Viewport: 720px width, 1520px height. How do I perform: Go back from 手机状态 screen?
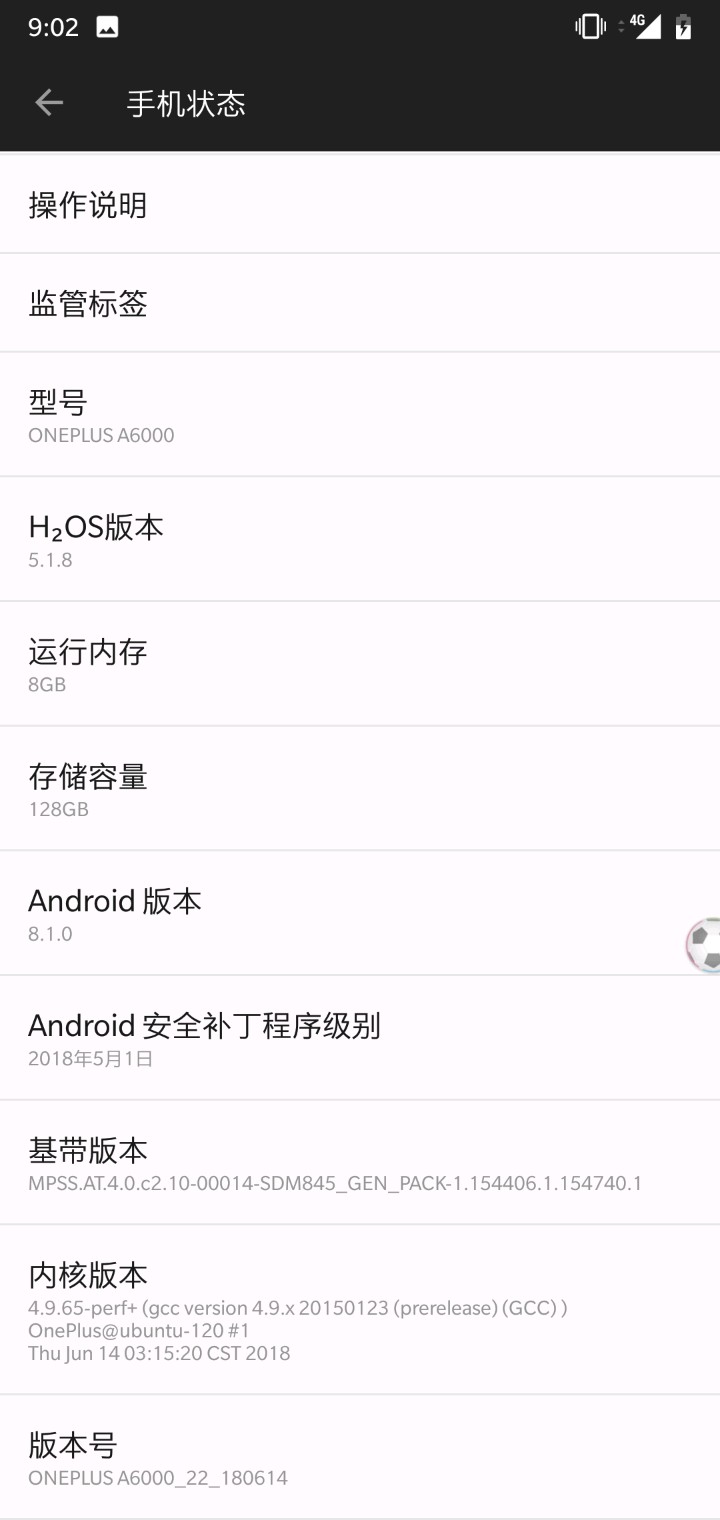(48, 103)
